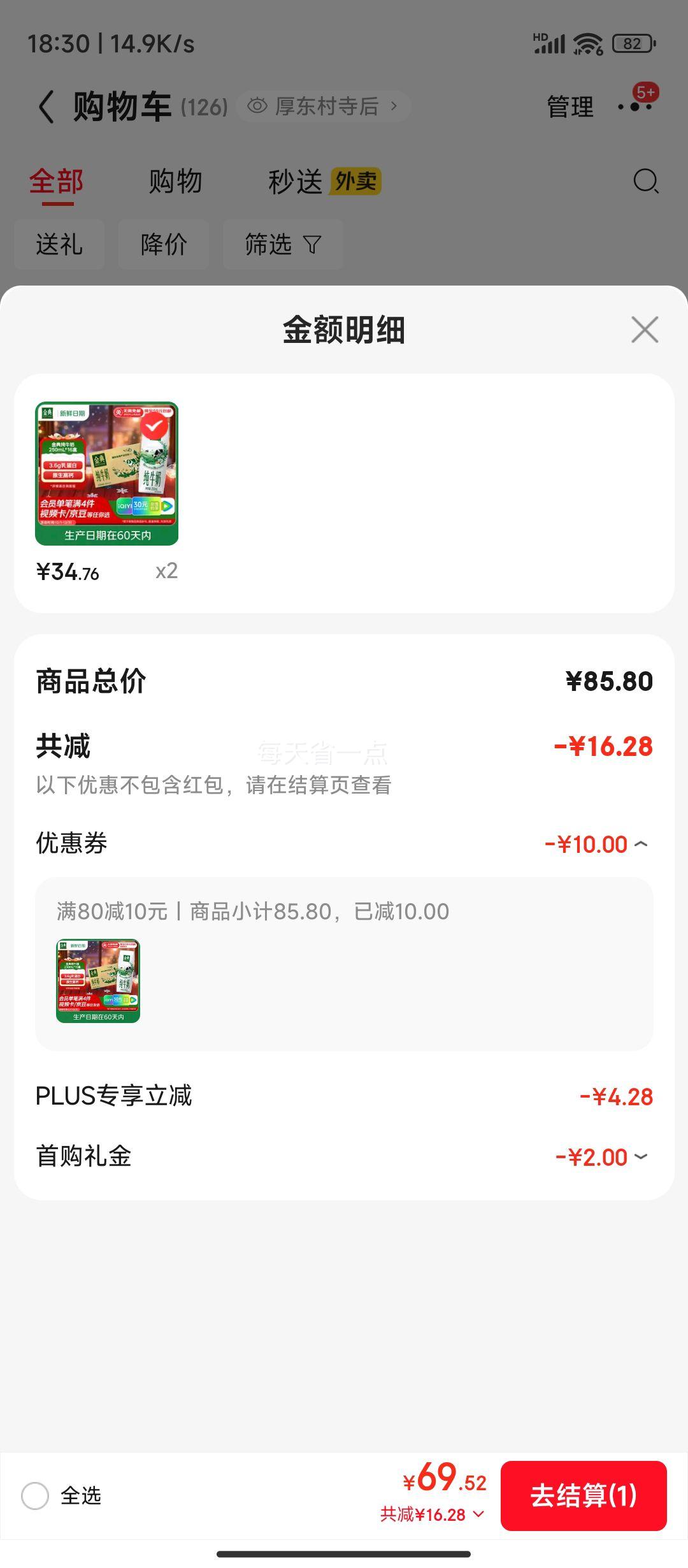This screenshot has height=1568, width=688.
Task: Collapse the 优惠券 coupon details
Action: pos(642,843)
